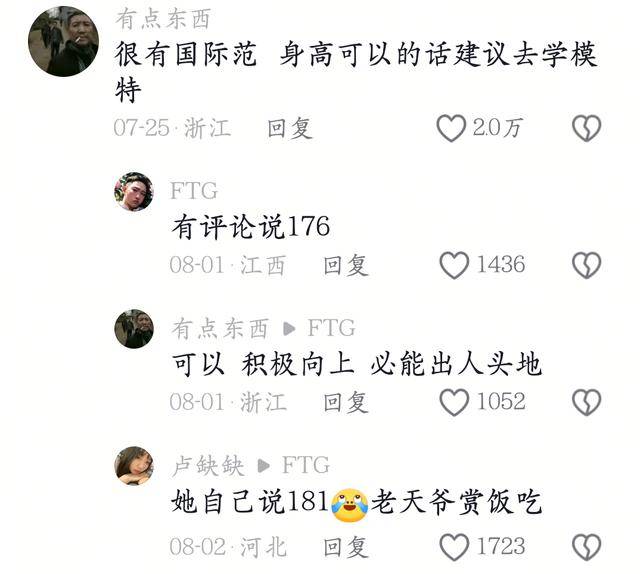Reply to FTG's 08-01 江西 comment
Screen dimensions: 640x574
[x=346, y=265]
